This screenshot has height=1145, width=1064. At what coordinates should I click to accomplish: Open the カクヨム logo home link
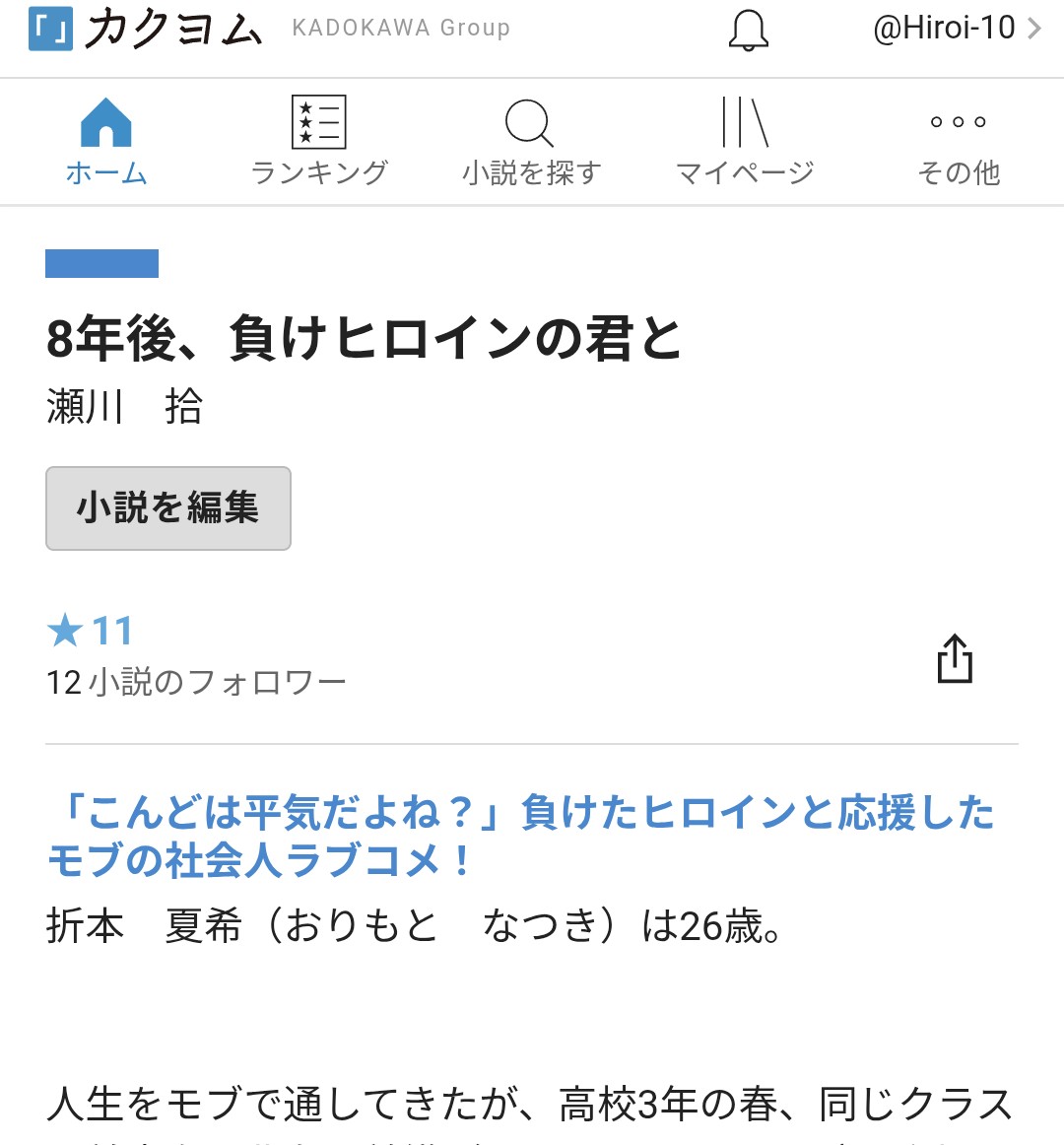(x=146, y=29)
